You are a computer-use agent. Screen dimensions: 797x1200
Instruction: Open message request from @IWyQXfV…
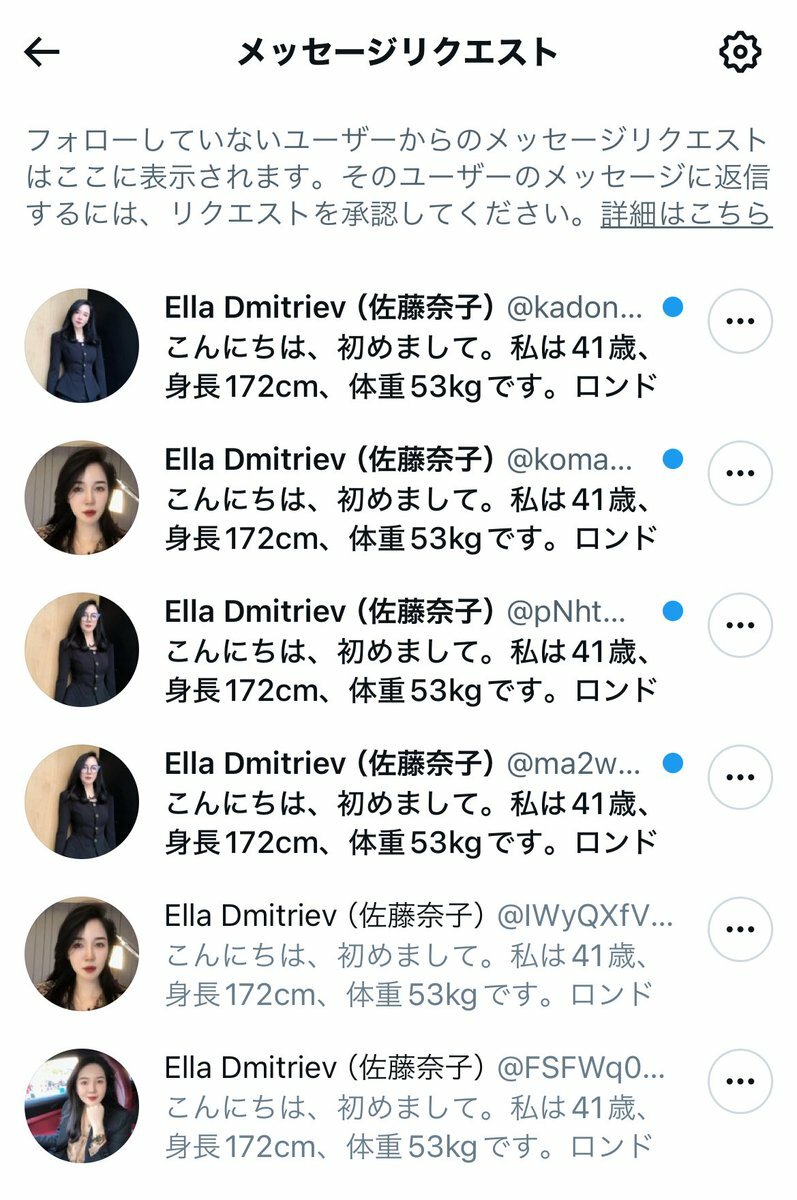(x=410, y=954)
